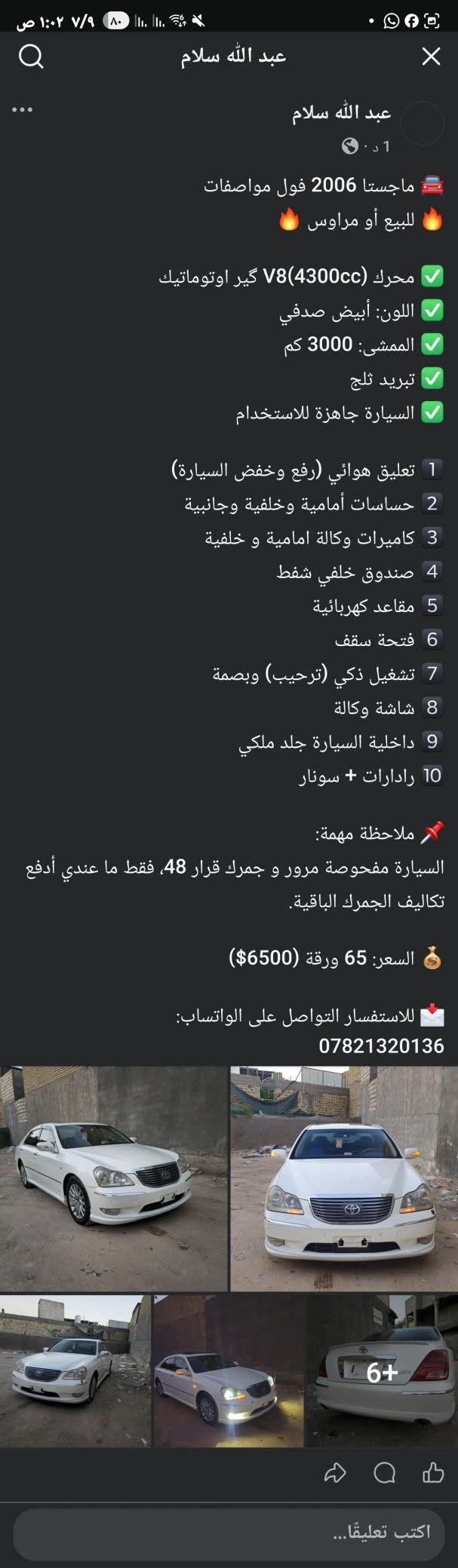Open the side-angle photo of the white car
This screenshot has width=458, height=1568.
tap(113, 1178)
